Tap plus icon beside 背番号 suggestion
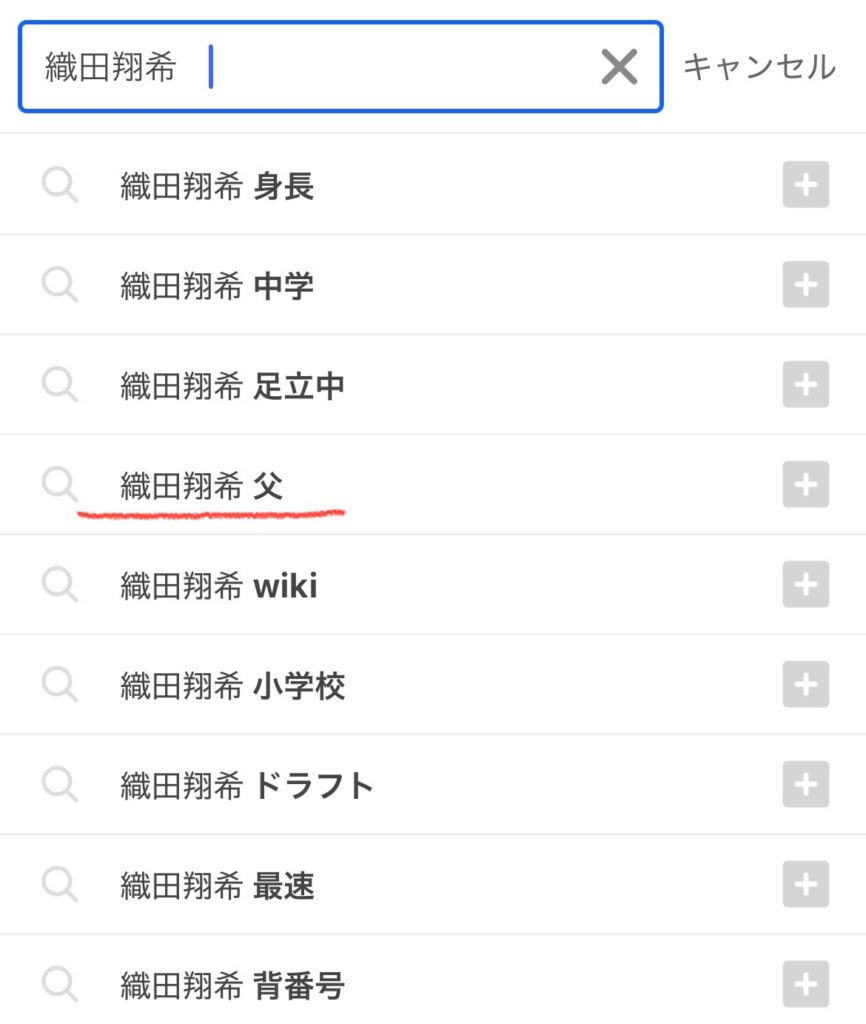This screenshot has width=866, height=1024. (805, 986)
